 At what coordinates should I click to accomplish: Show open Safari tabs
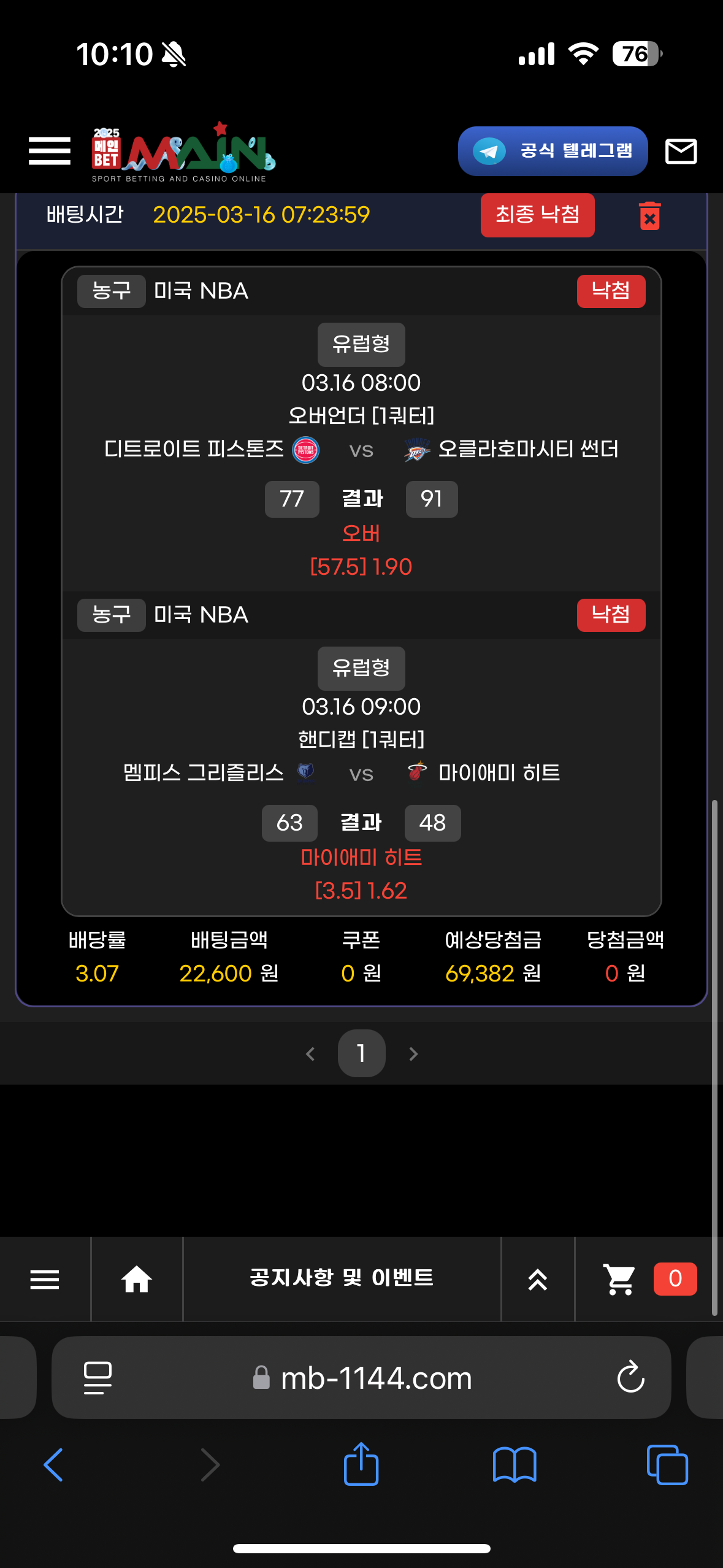point(667,1465)
